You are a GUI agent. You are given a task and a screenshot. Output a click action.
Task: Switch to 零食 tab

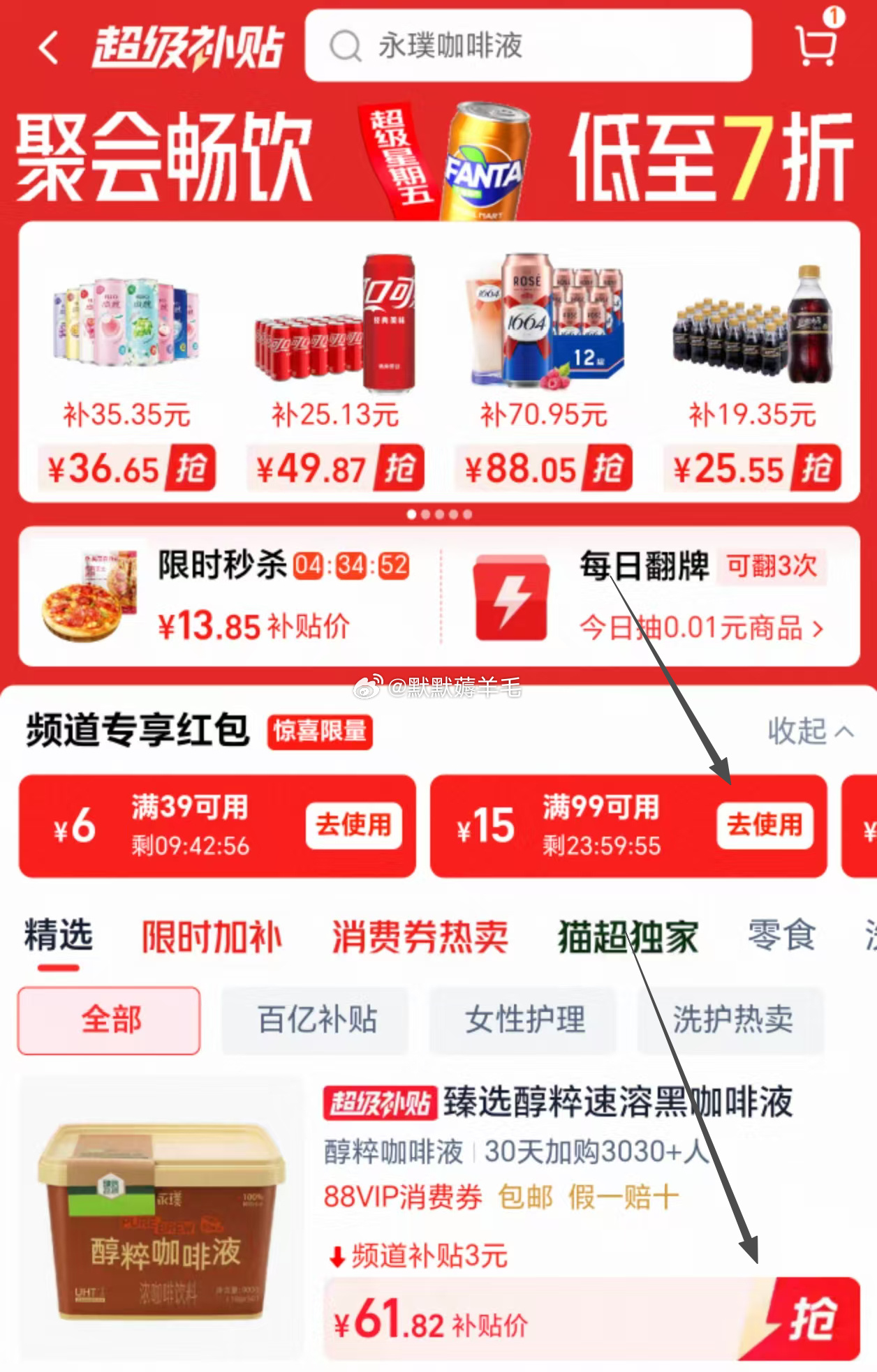[781, 935]
